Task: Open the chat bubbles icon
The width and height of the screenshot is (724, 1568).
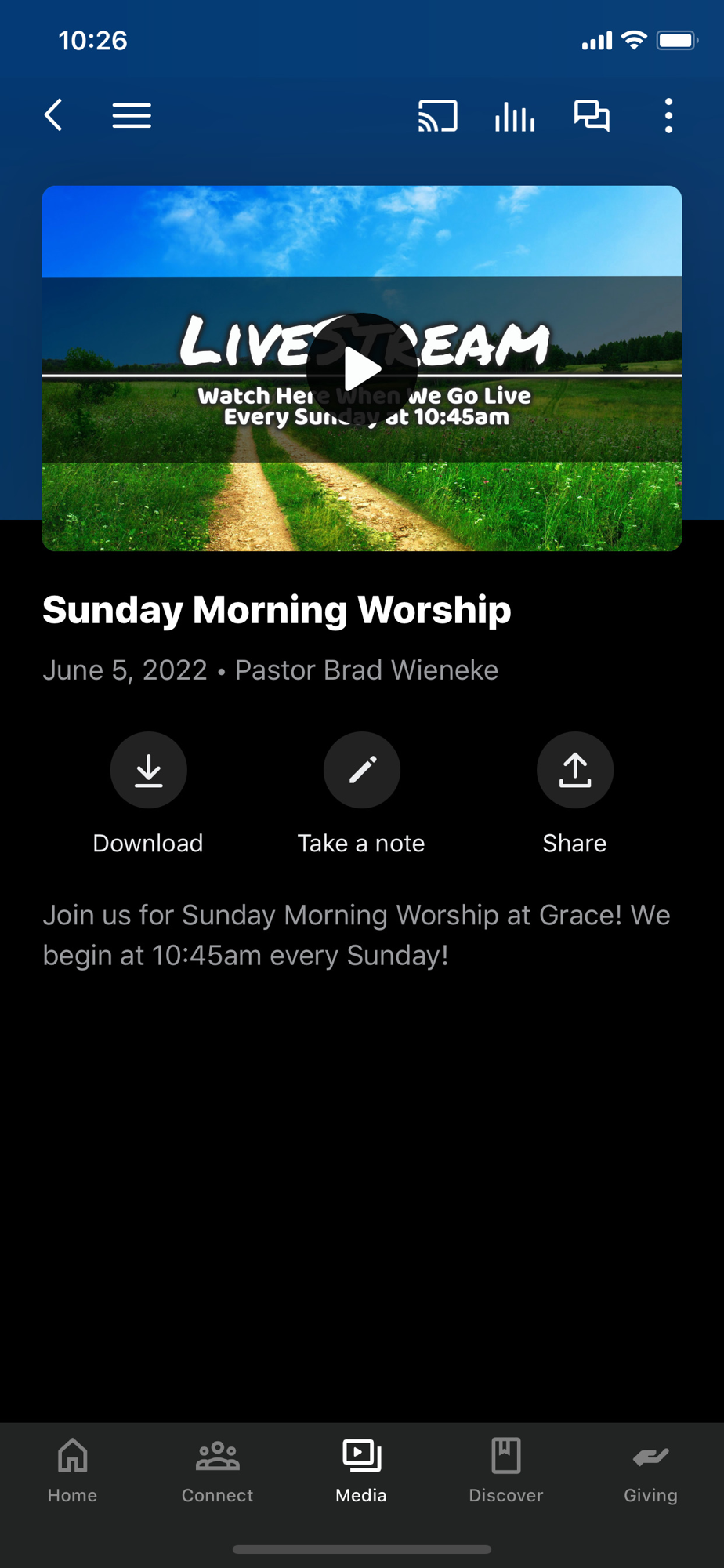Action: pos(592,116)
